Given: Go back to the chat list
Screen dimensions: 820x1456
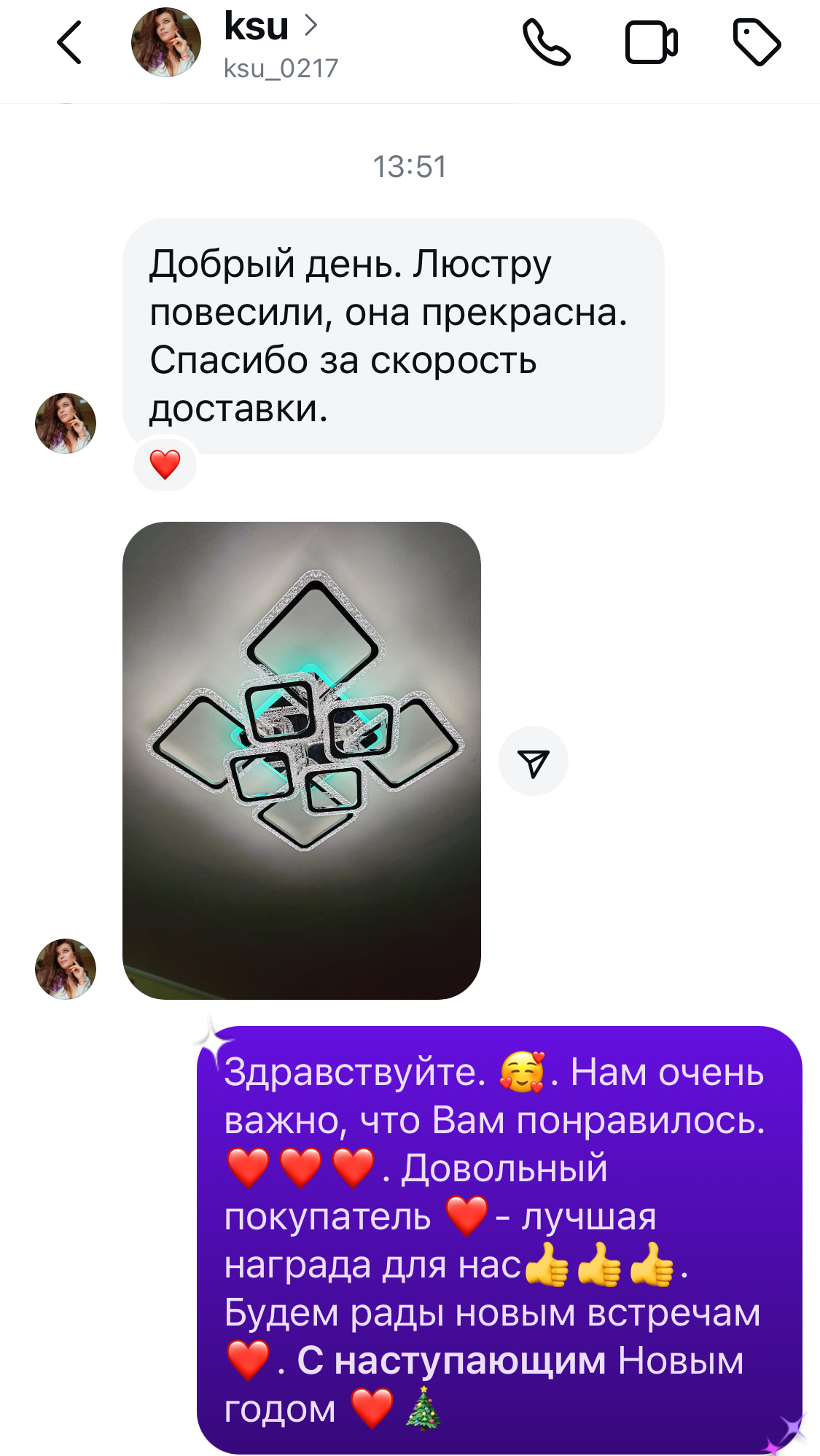Looking at the screenshot, I should pos(69,43).
